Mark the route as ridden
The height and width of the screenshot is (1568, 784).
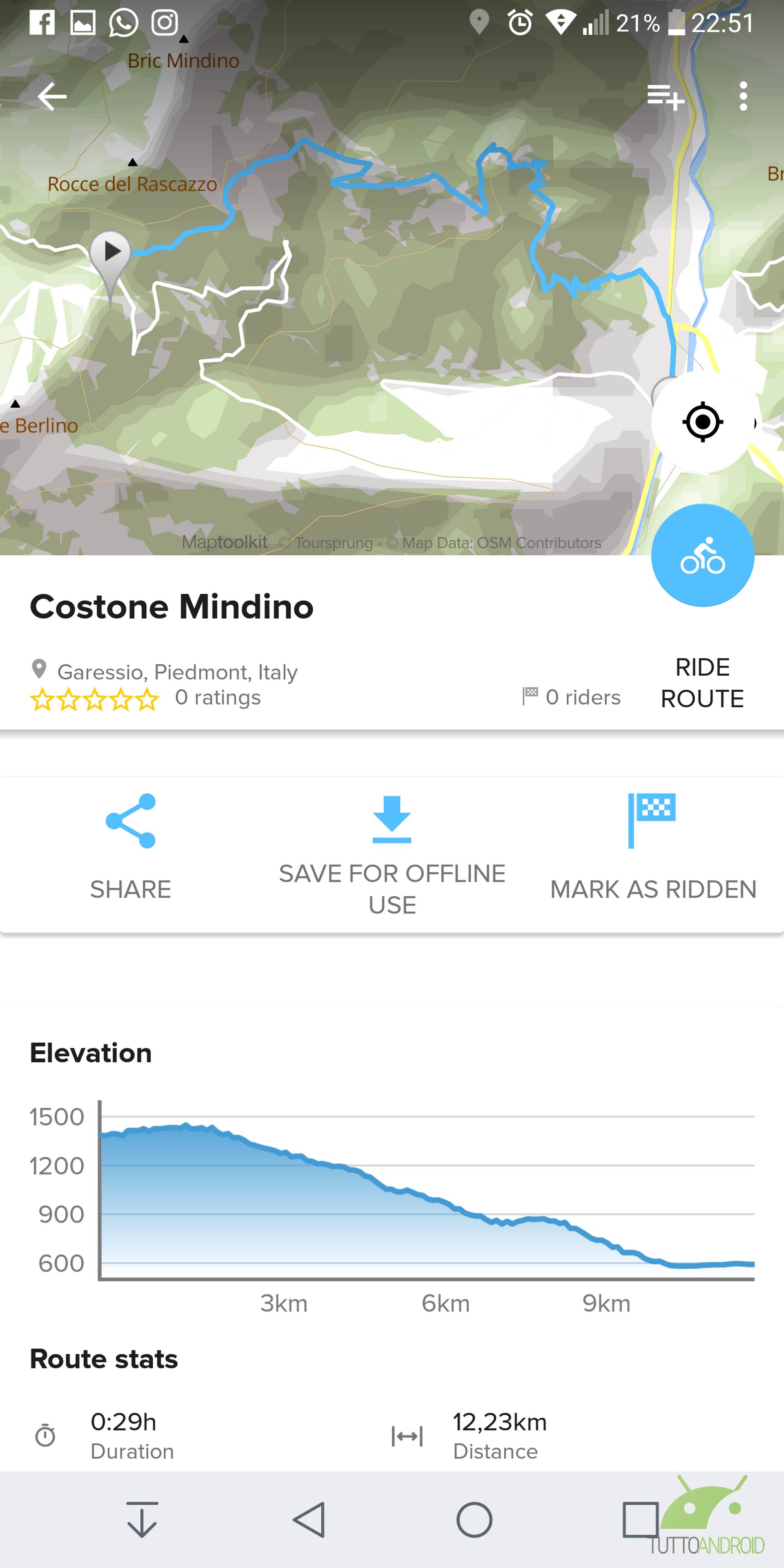click(x=653, y=847)
